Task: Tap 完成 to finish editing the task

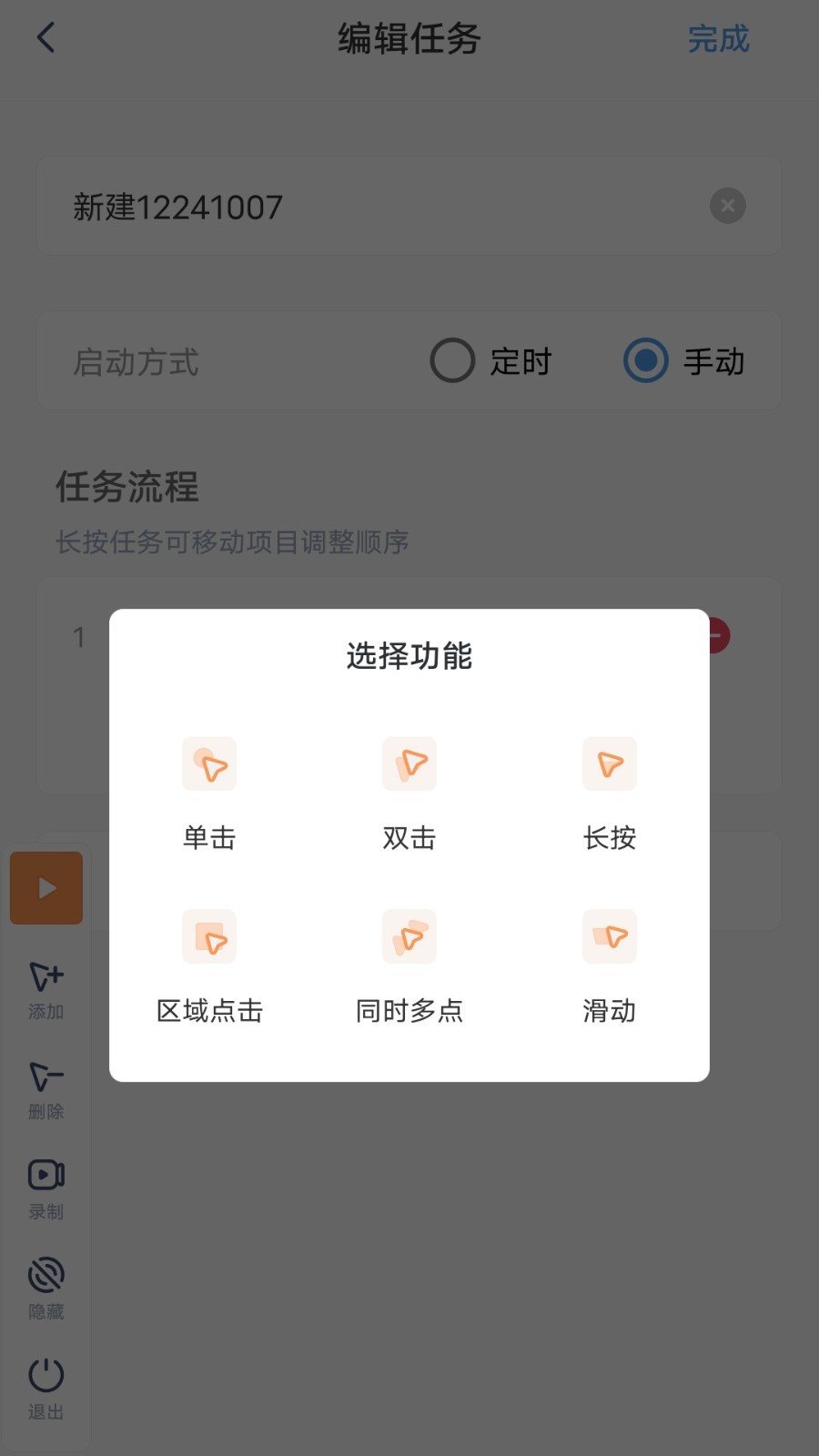Action: click(x=719, y=38)
